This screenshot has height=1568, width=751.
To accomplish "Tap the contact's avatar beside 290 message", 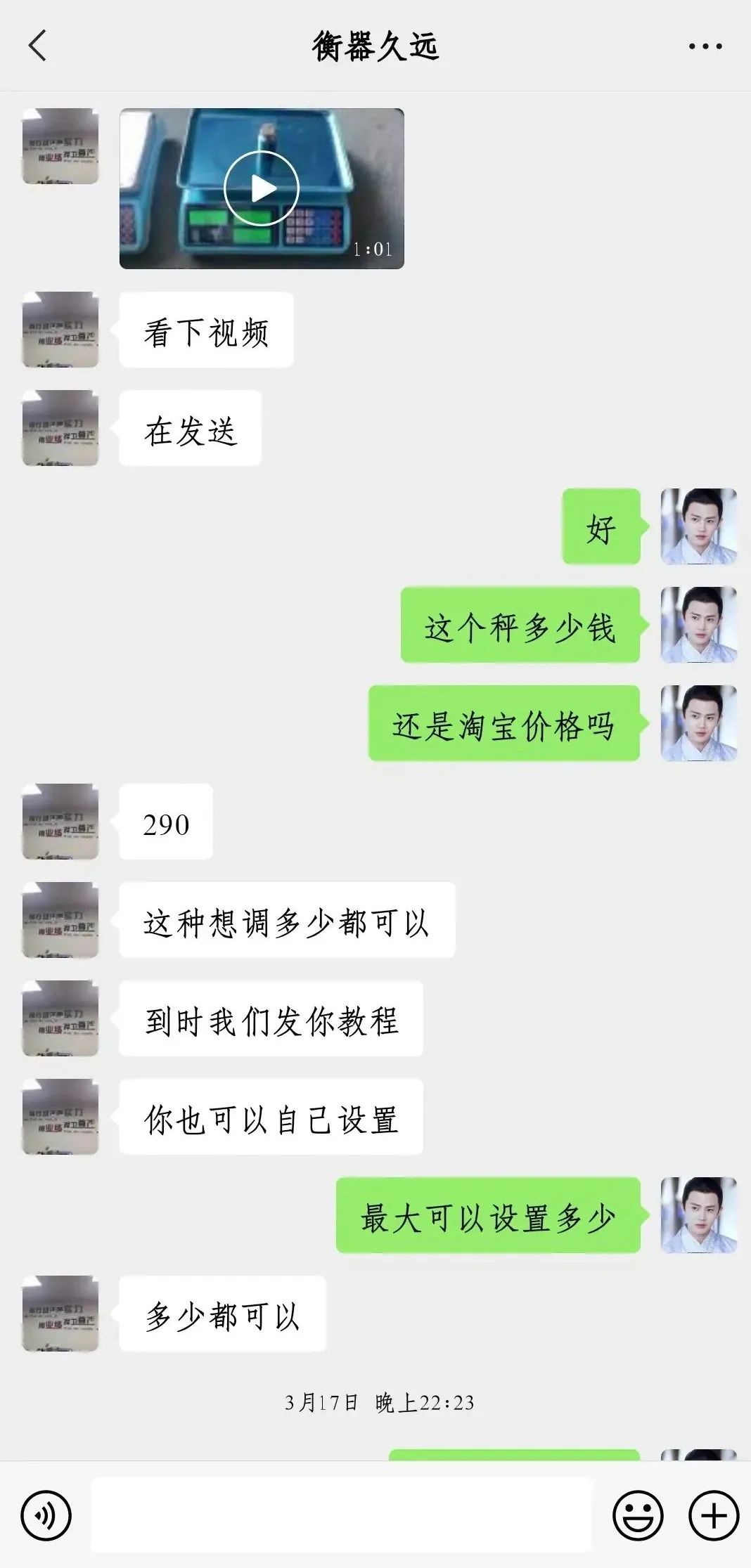I will [x=60, y=822].
